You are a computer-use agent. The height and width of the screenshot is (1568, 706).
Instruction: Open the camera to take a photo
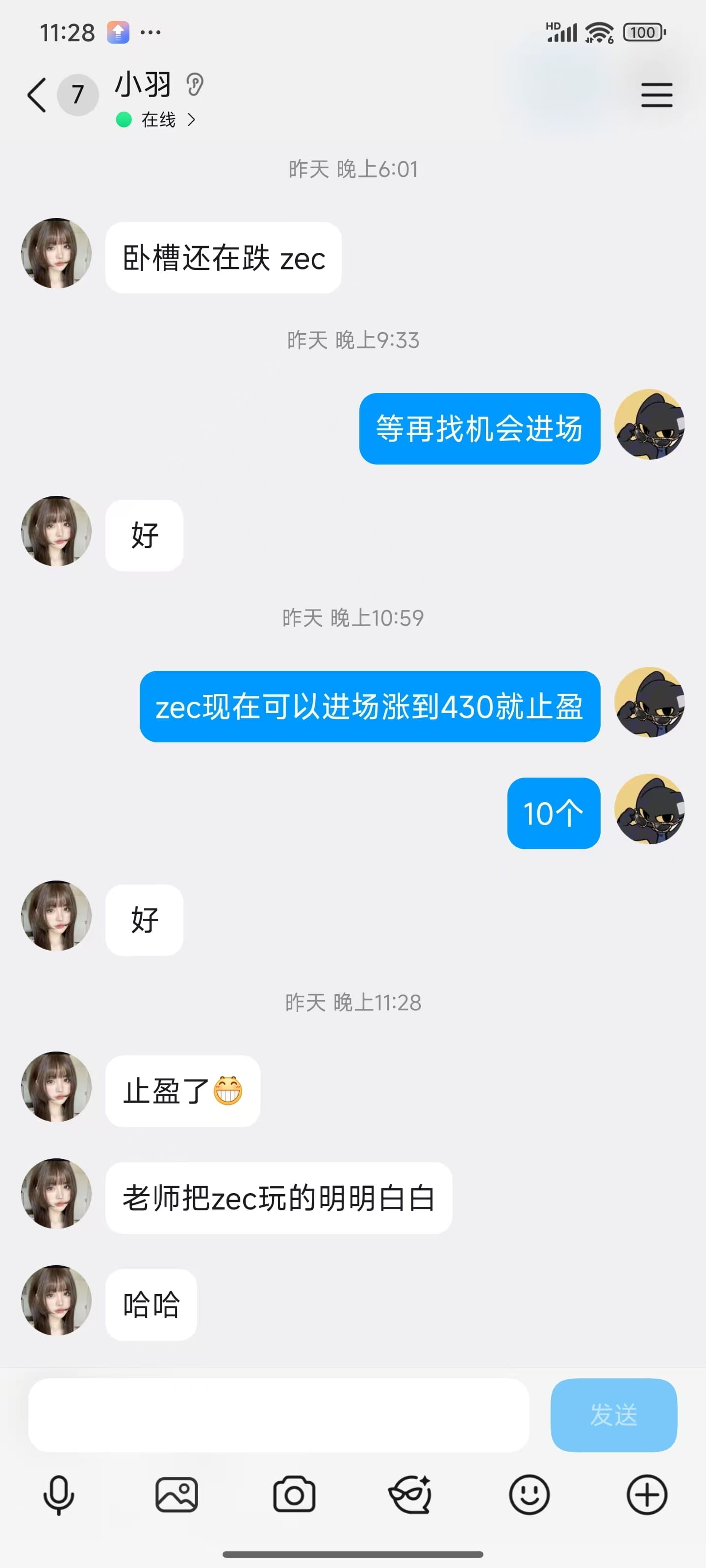pos(294,1495)
